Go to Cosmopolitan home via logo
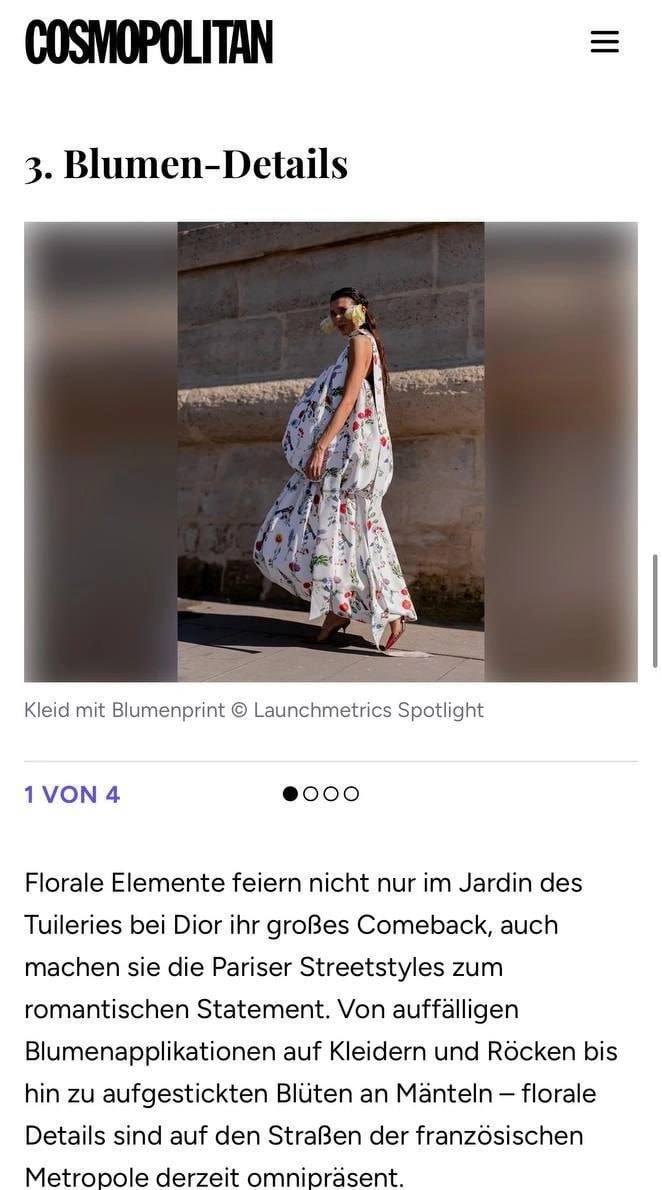Screen dimensions: 662x1190 pyautogui.click(x=148, y=42)
